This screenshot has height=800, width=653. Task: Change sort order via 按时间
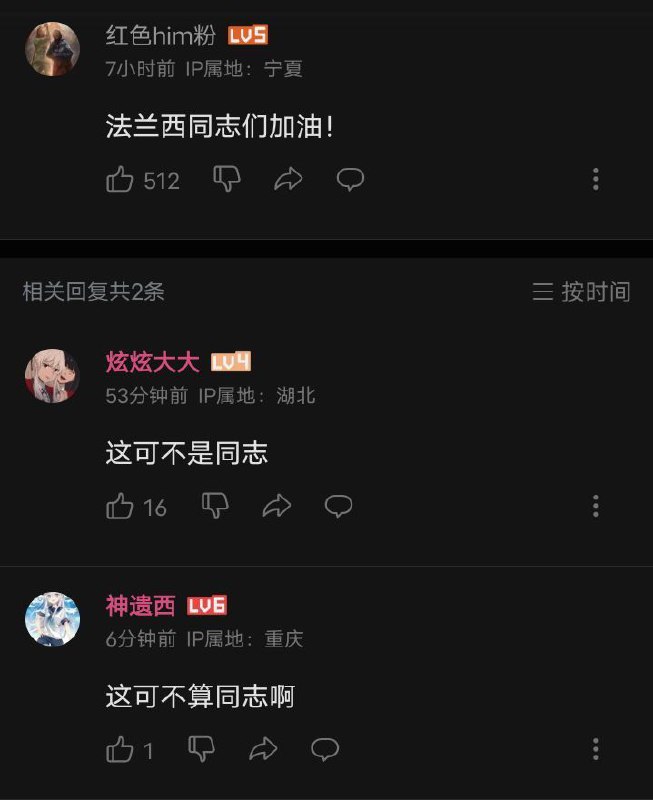(x=581, y=292)
